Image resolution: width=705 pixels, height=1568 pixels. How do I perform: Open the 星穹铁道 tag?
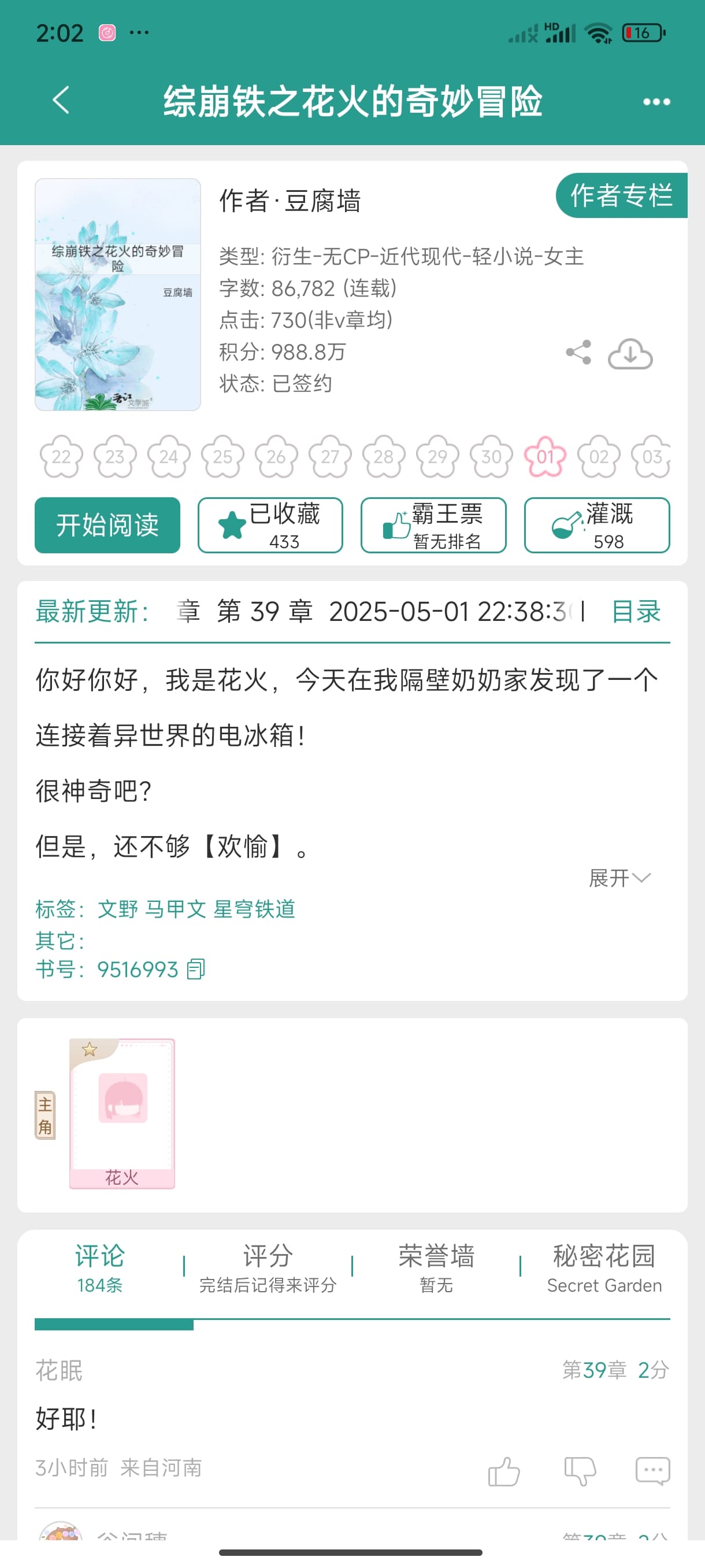[x=254, y=909]
